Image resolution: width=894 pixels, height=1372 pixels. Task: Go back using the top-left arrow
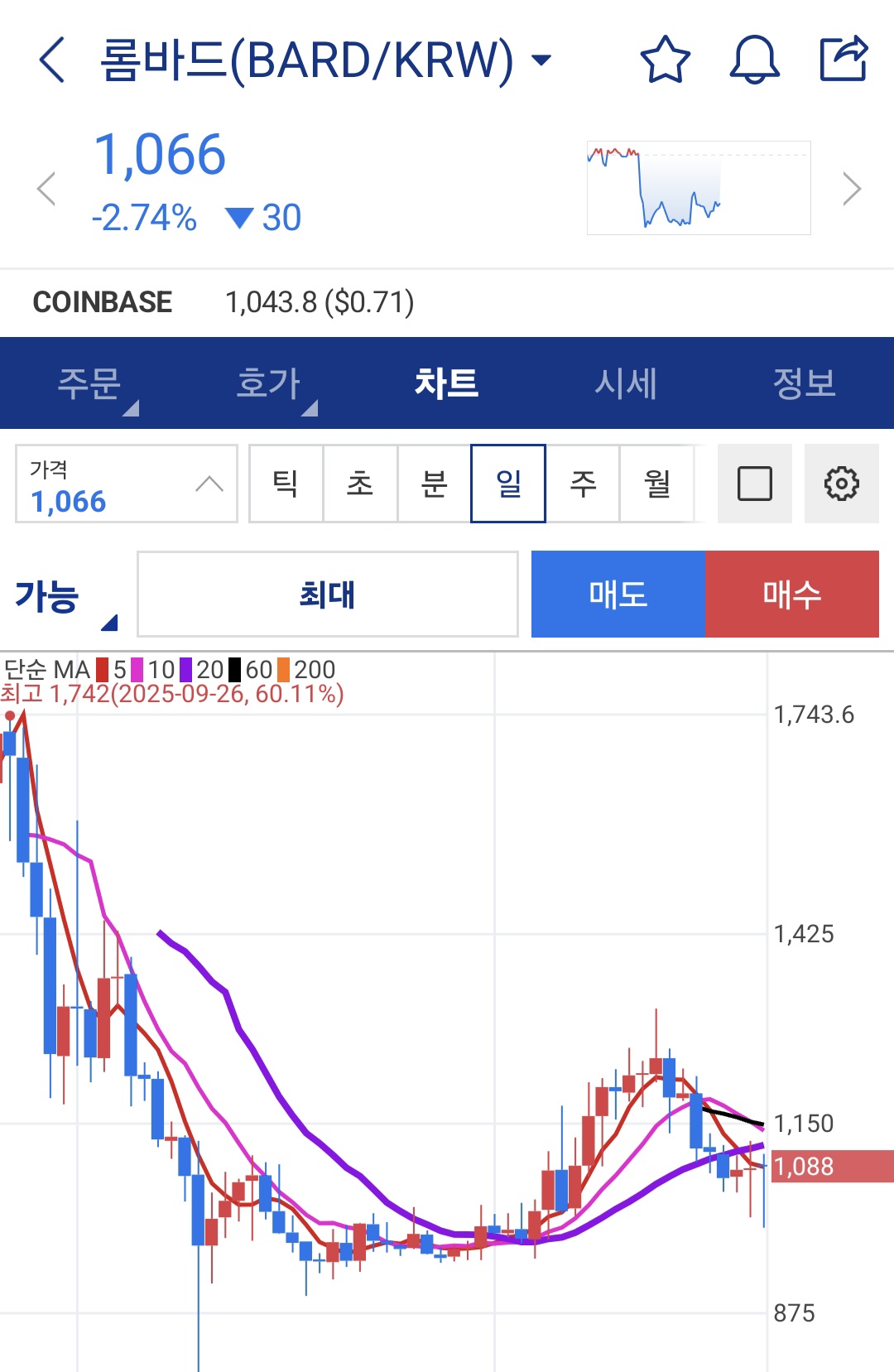tap(51, 60)
